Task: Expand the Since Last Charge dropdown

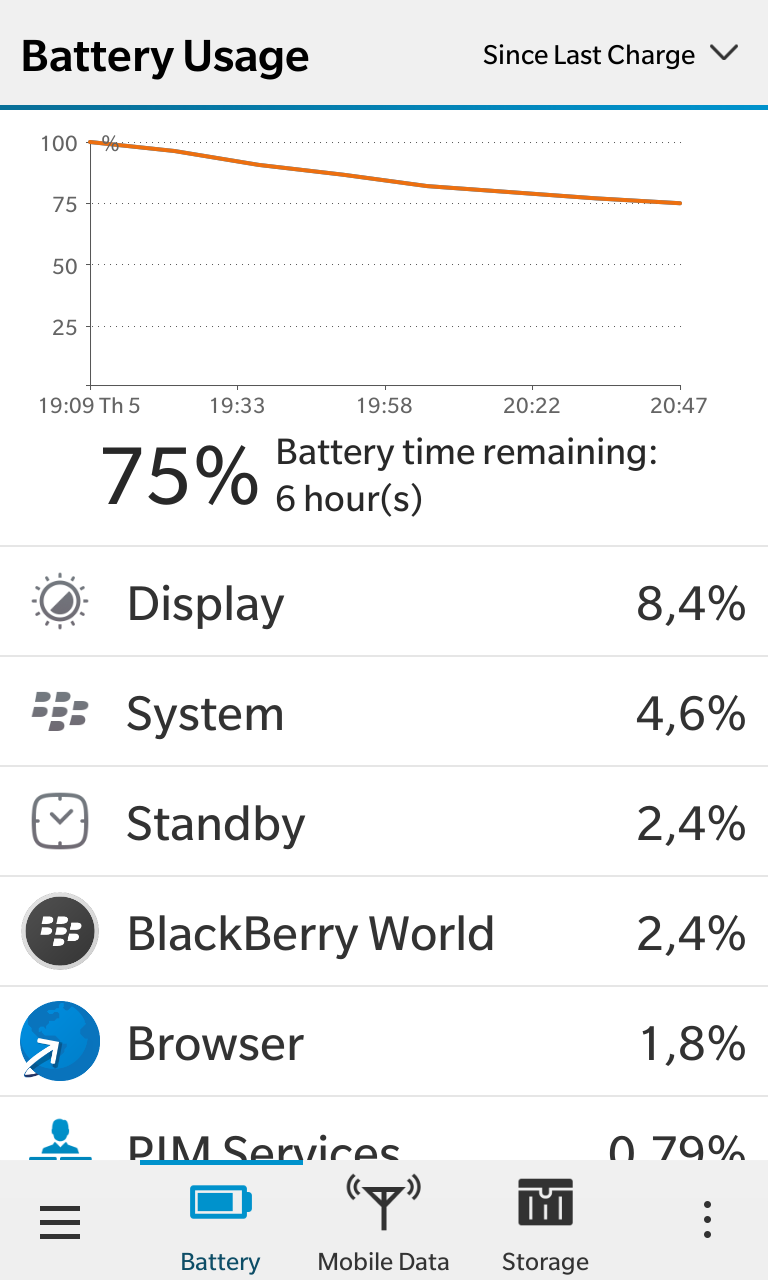Action: (x=610, y=54)
